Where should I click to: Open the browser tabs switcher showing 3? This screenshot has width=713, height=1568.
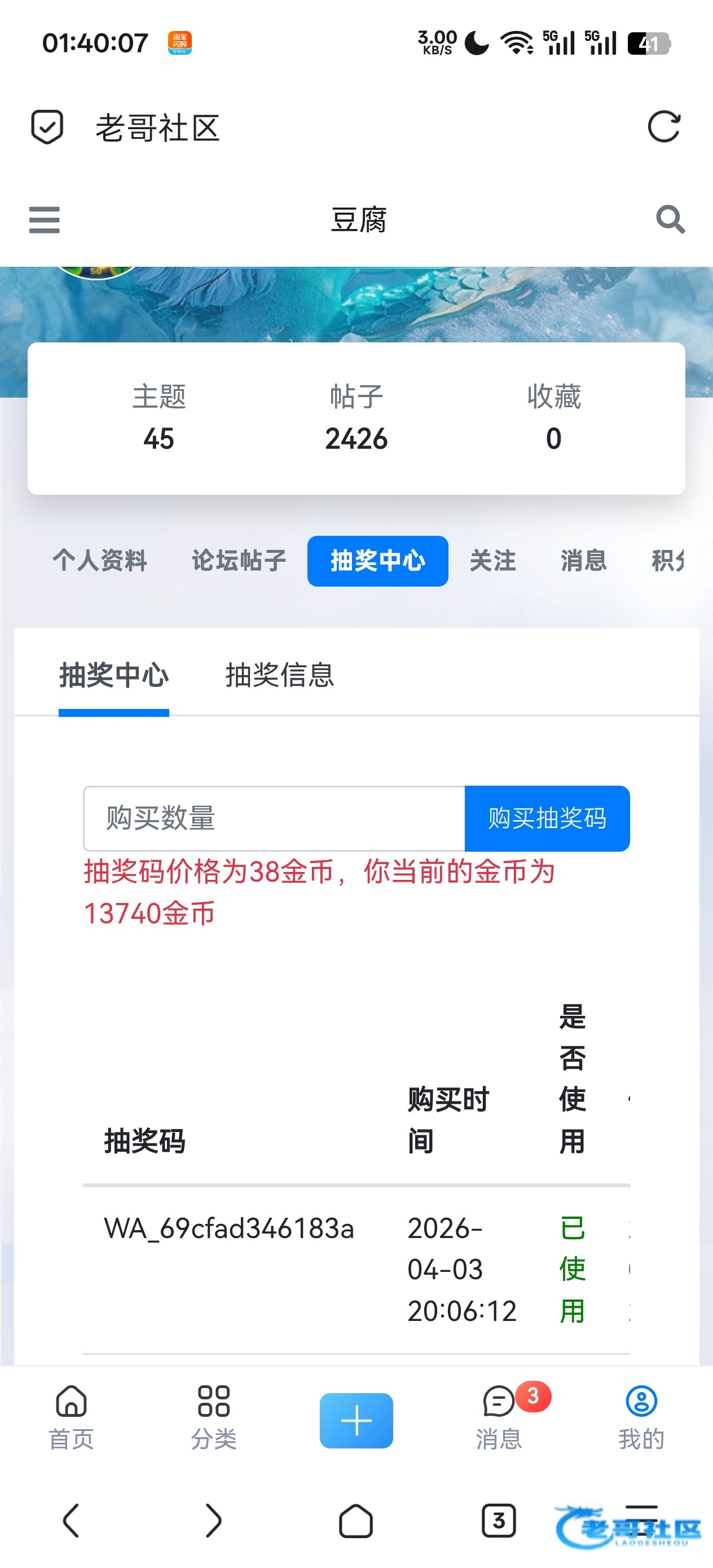pyautogui.click(x=499, y=1521)
